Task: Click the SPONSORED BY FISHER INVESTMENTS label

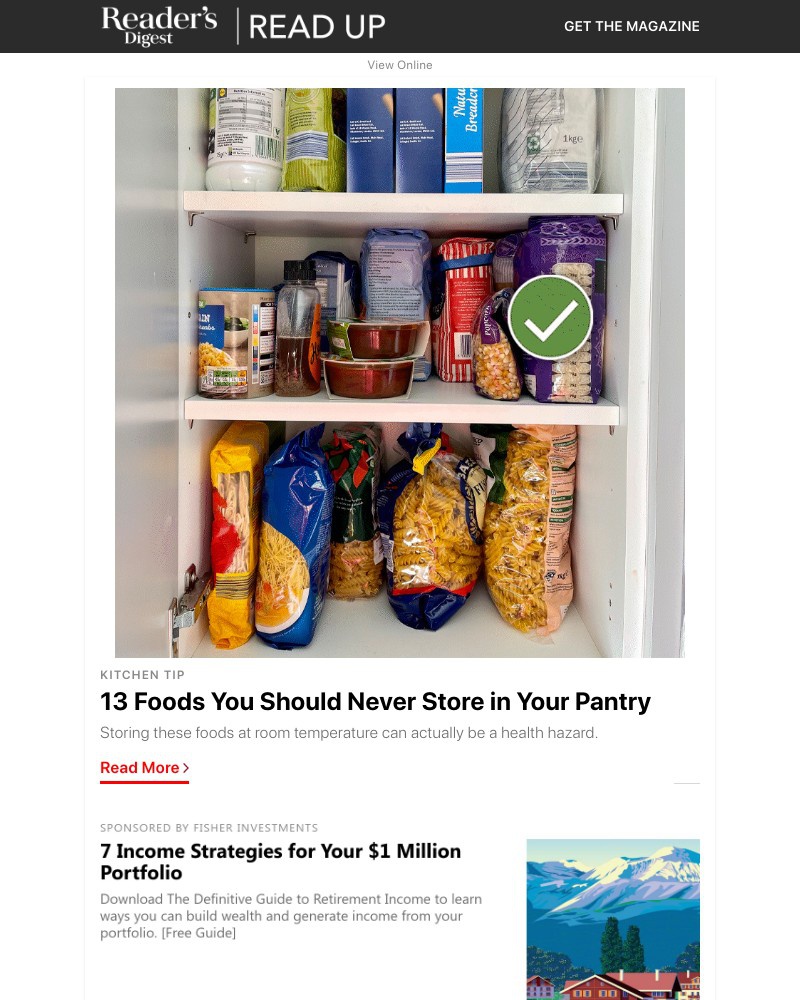Action: tap(209, 827)
